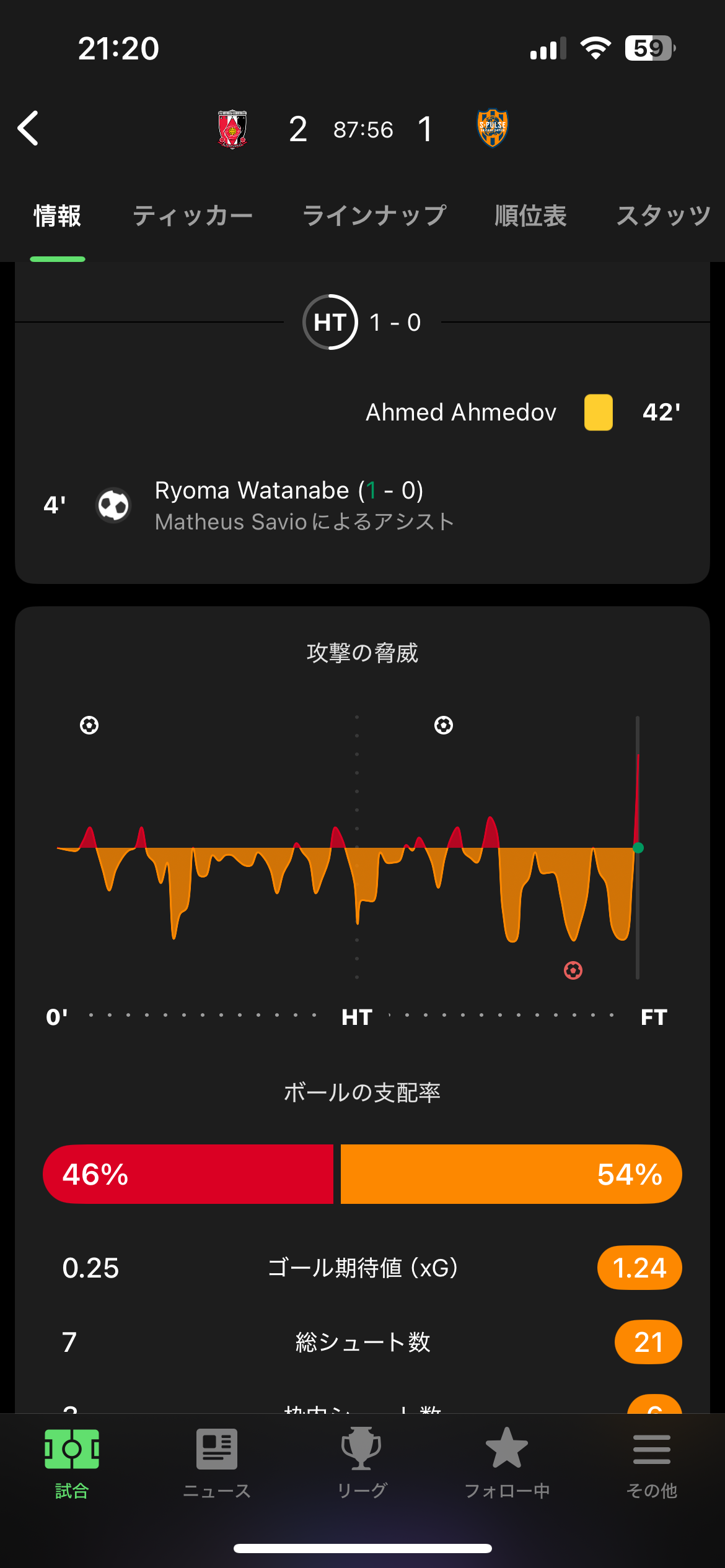
Task: Open the フォロー中 following tab
Action: 507,1463
